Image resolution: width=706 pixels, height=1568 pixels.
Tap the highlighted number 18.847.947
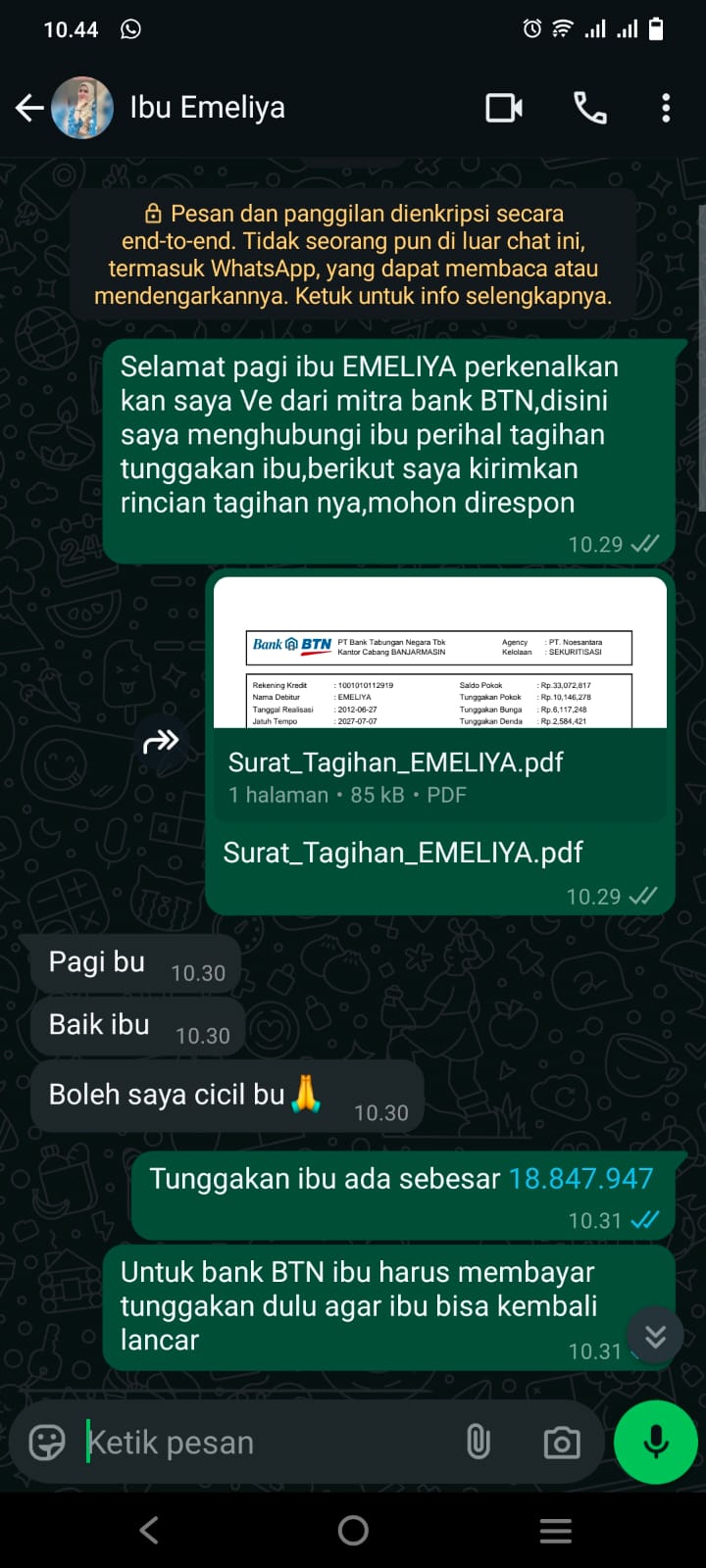[580, 1179]
